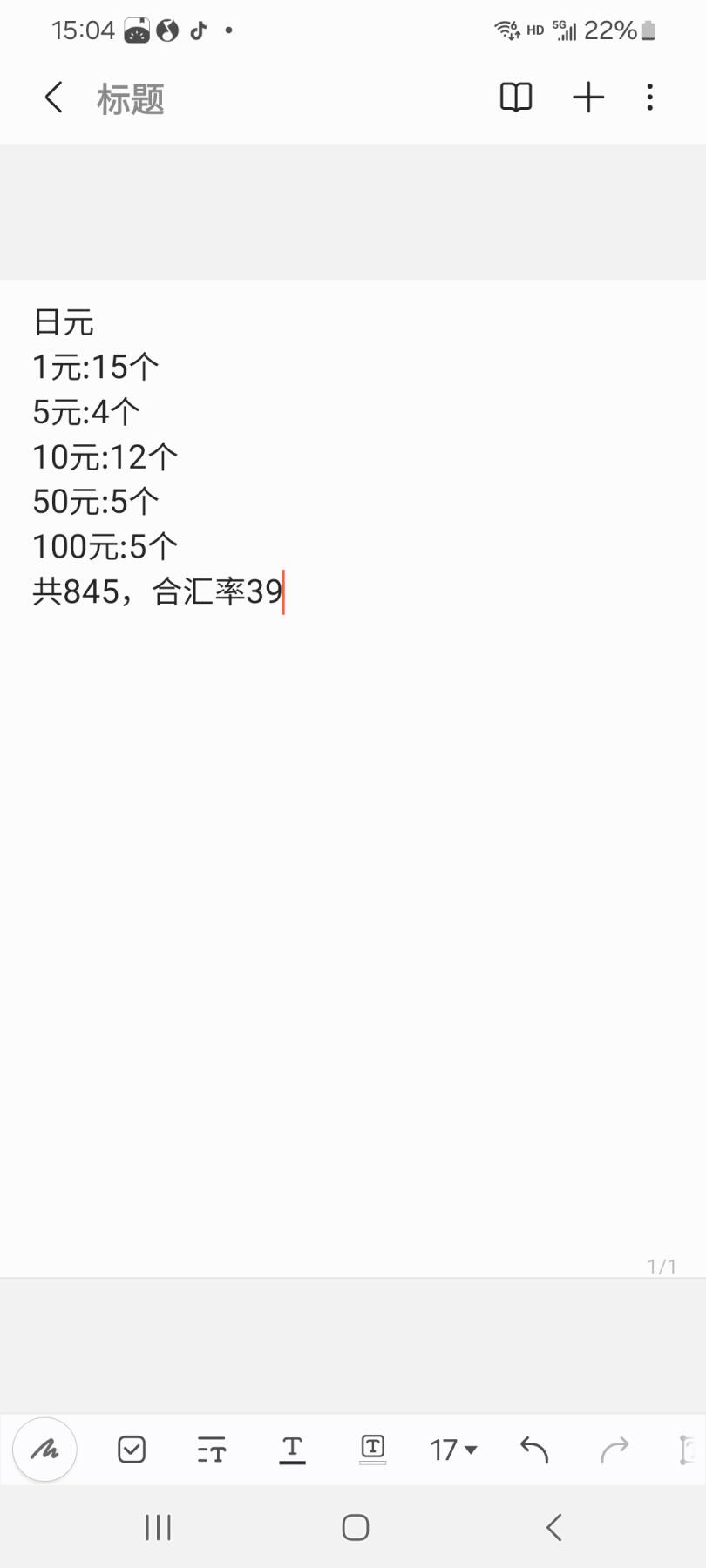Open the overflow menu
The height and width of the screenshot is (1568, 706).
coord(650,97)
